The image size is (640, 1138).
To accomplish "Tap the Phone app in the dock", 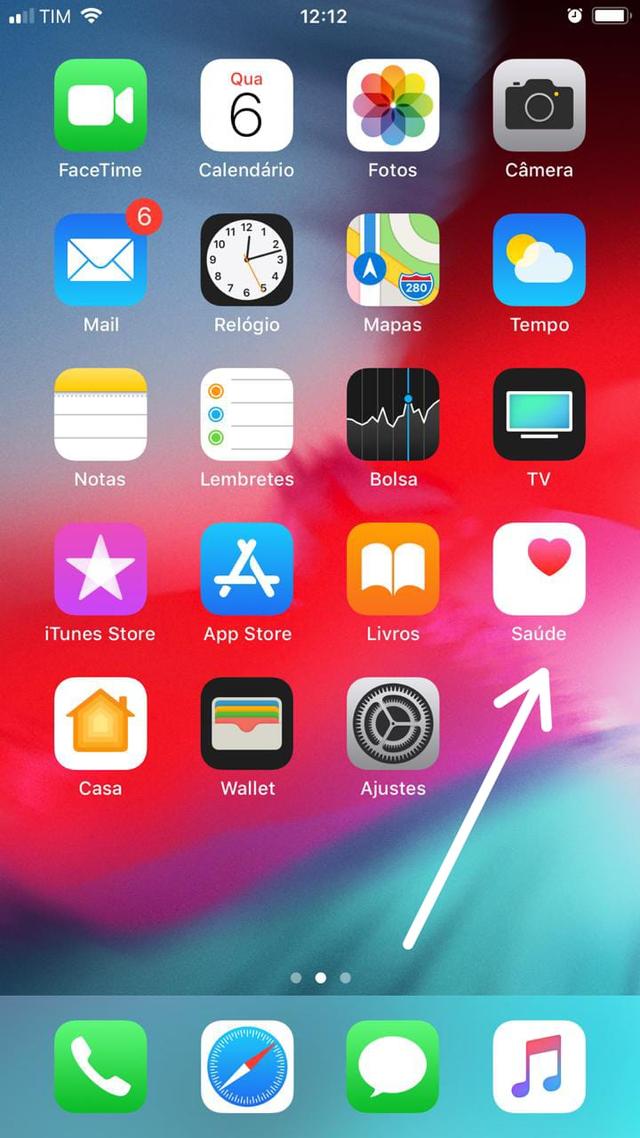I will pos(100,1066).
